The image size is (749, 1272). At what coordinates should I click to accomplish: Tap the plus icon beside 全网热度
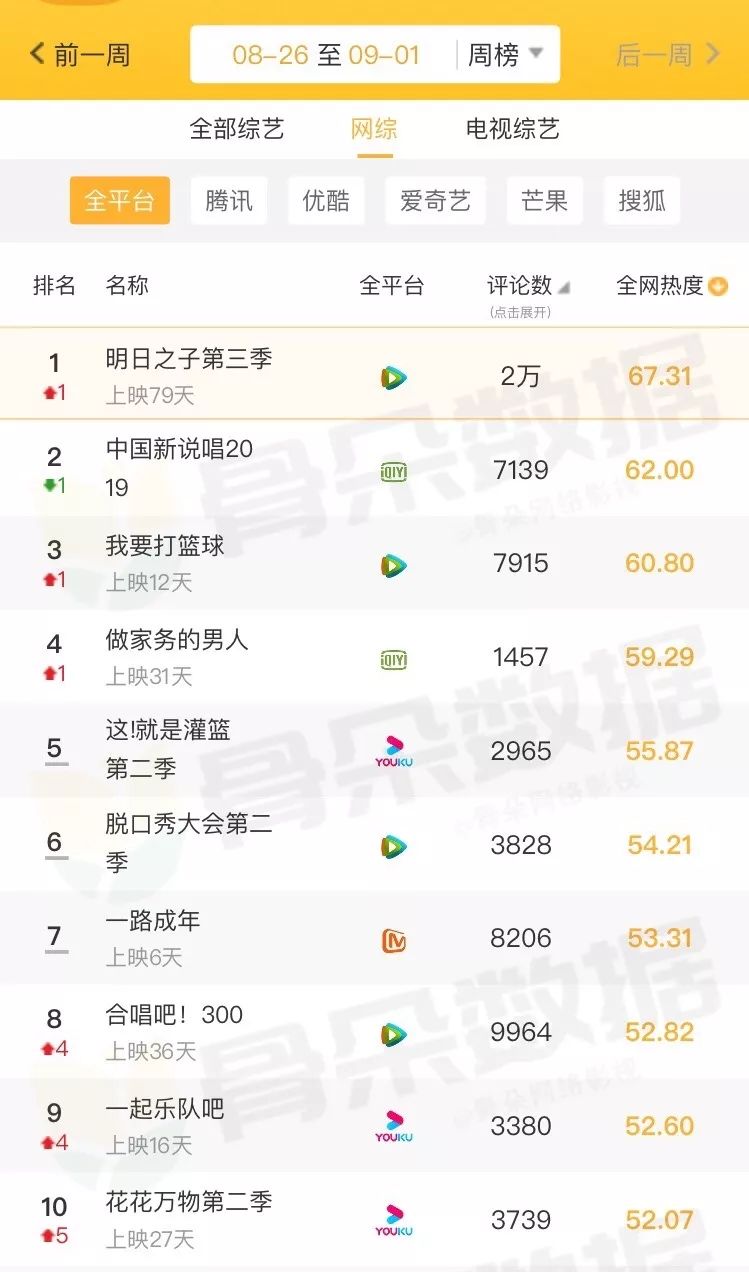pos(718,287)
